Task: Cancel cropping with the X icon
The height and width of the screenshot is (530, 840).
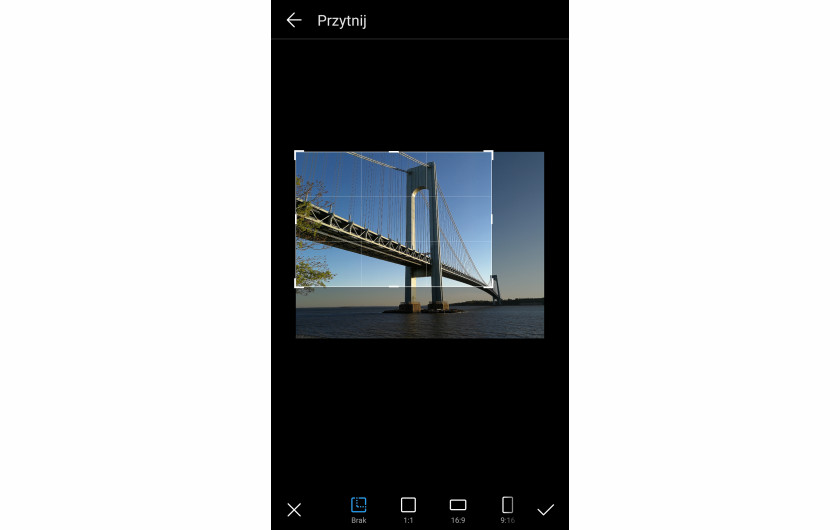Action: click(x=294, y=510)
